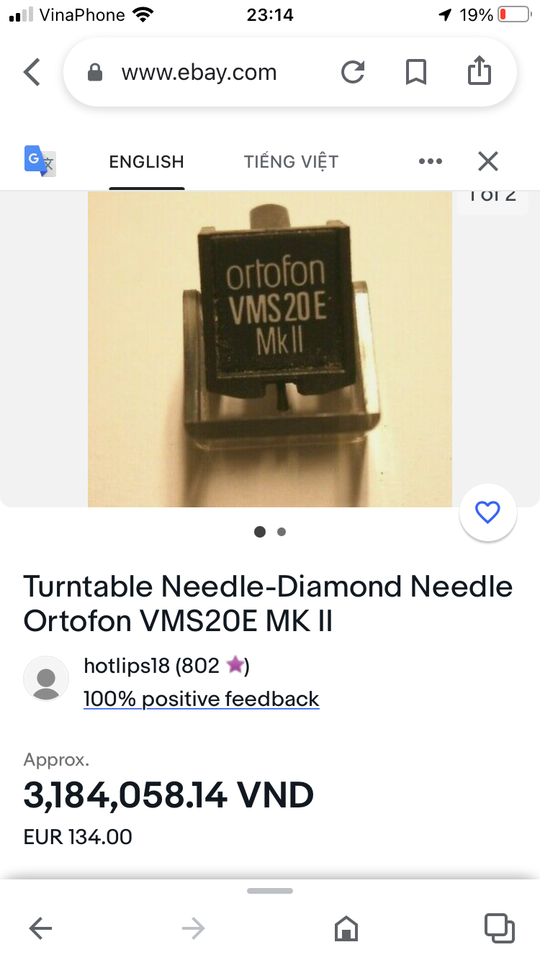Add this item to watchlist with heart
The width and height of the screenshot is (540, 960).
pos(488,512)
